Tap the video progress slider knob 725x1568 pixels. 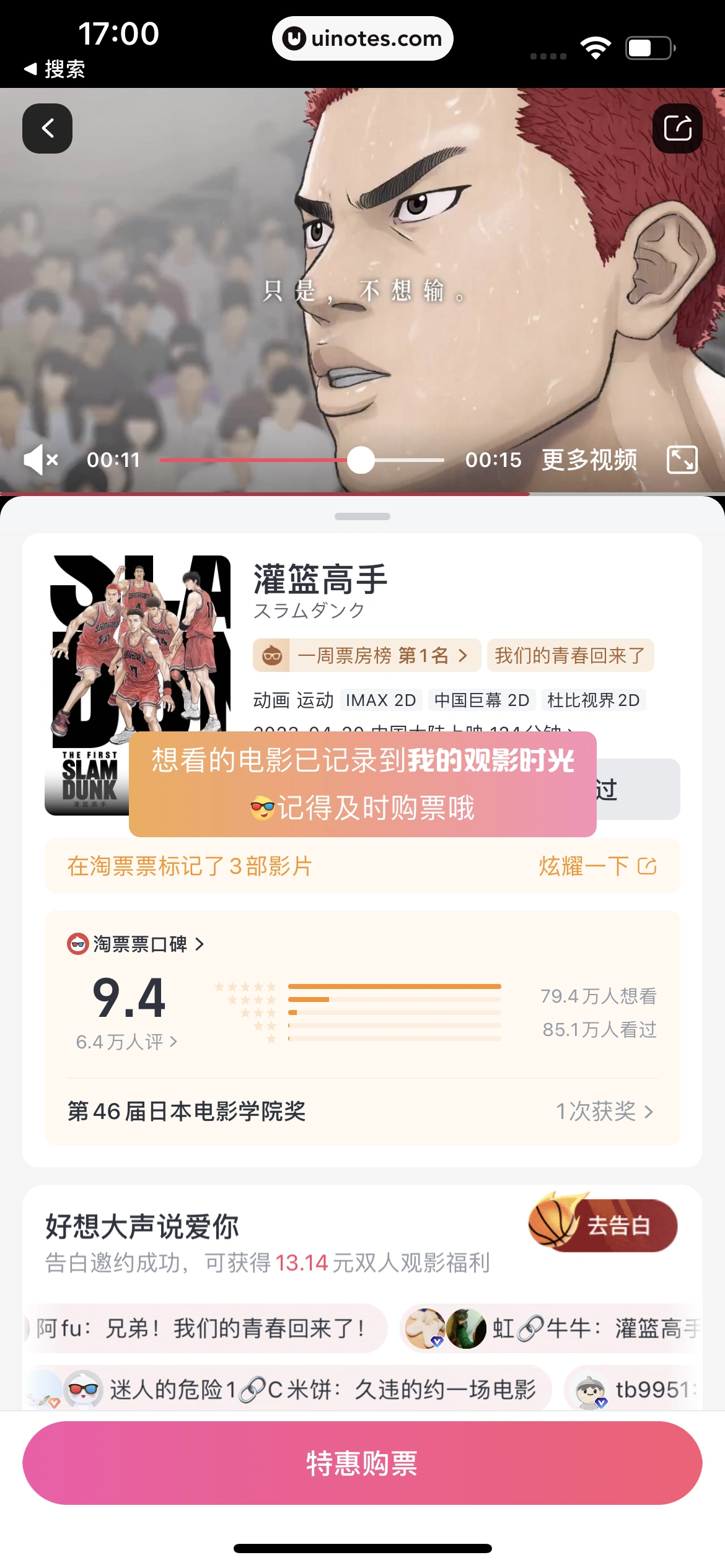[361, 460]
